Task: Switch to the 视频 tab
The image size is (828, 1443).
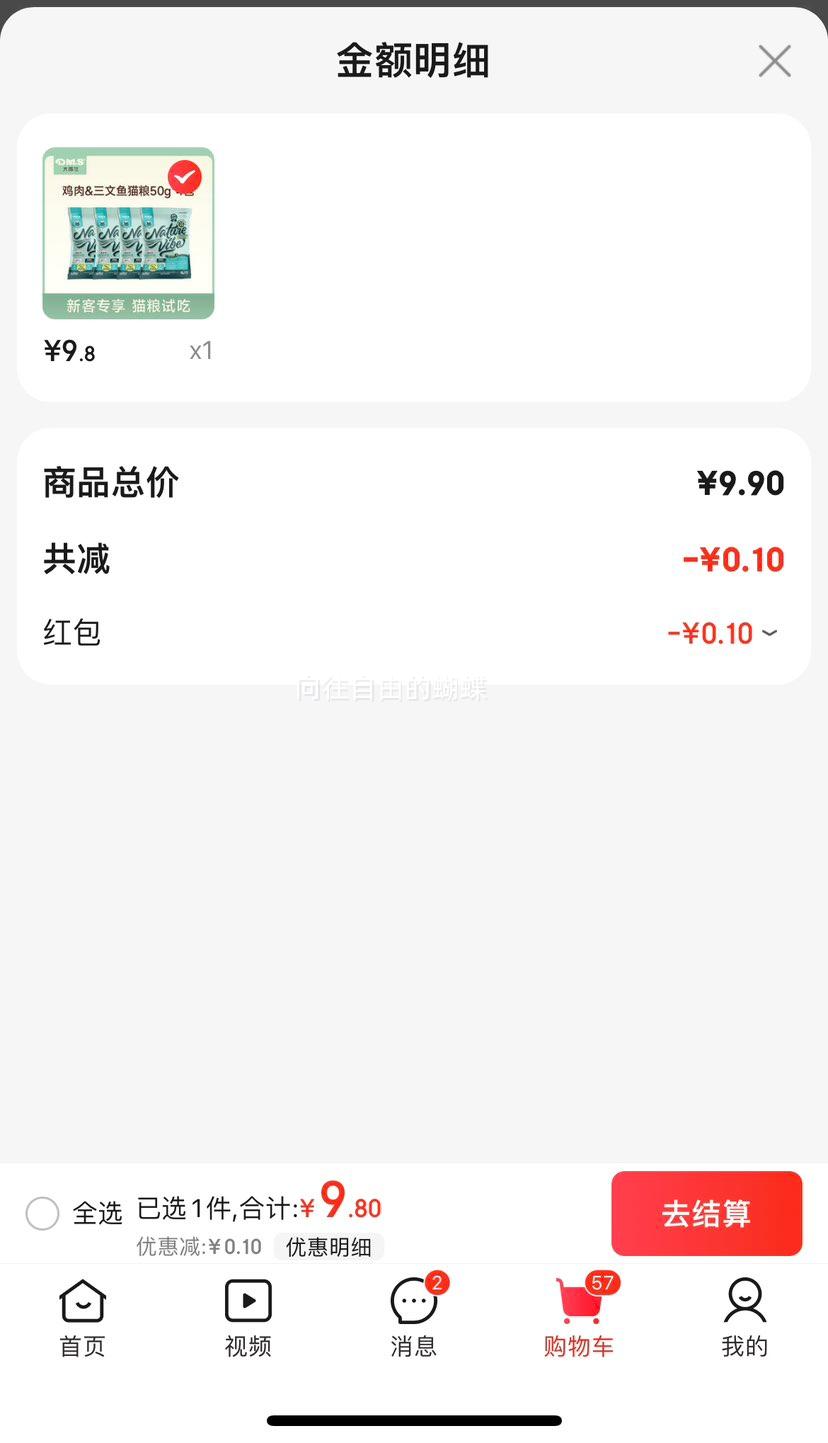Action: [x=248, y=1317]
